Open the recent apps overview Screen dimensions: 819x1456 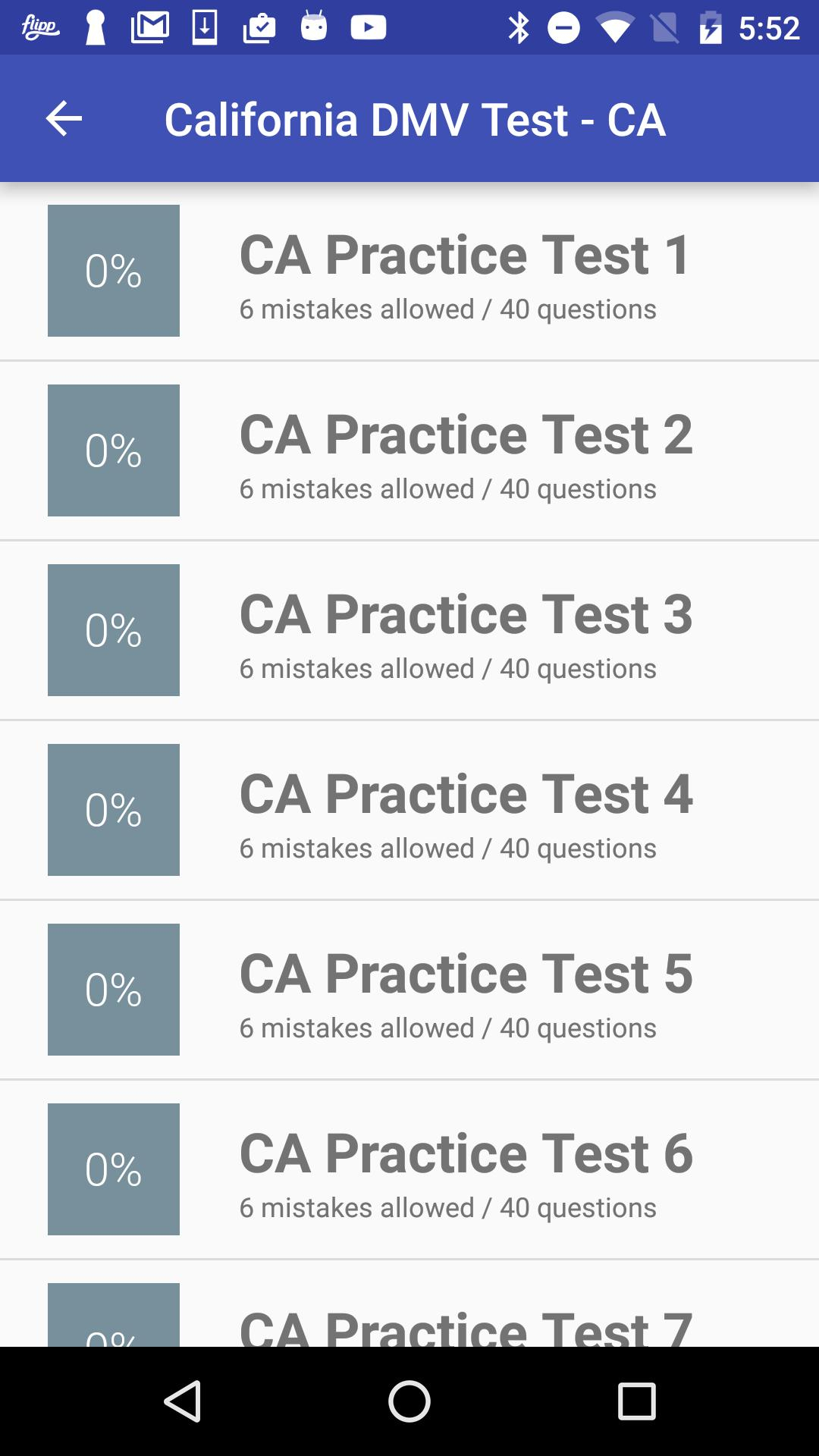click(x=636, y=1401)
